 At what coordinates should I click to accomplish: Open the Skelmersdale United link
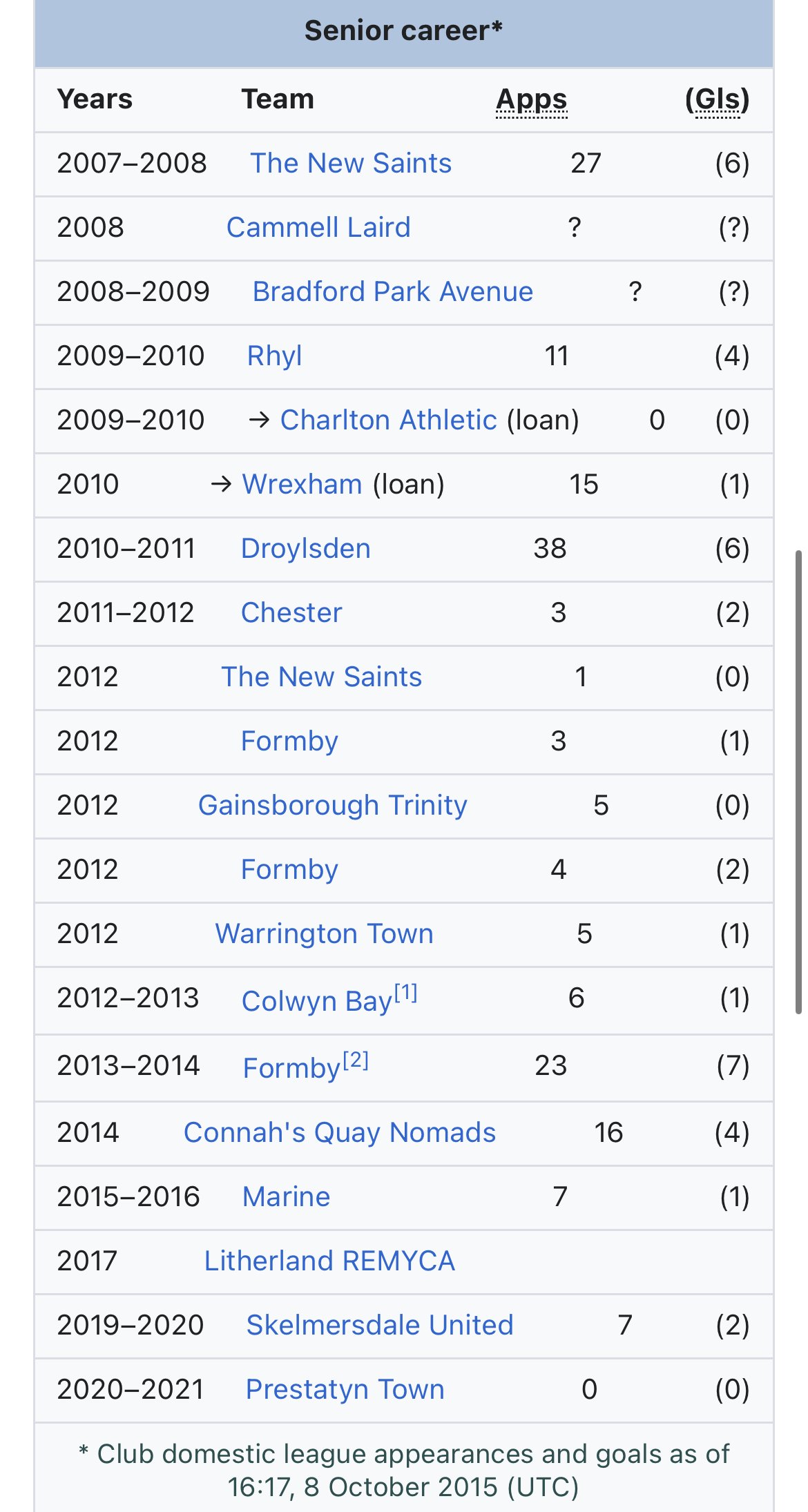click(x=380, y=1326)
